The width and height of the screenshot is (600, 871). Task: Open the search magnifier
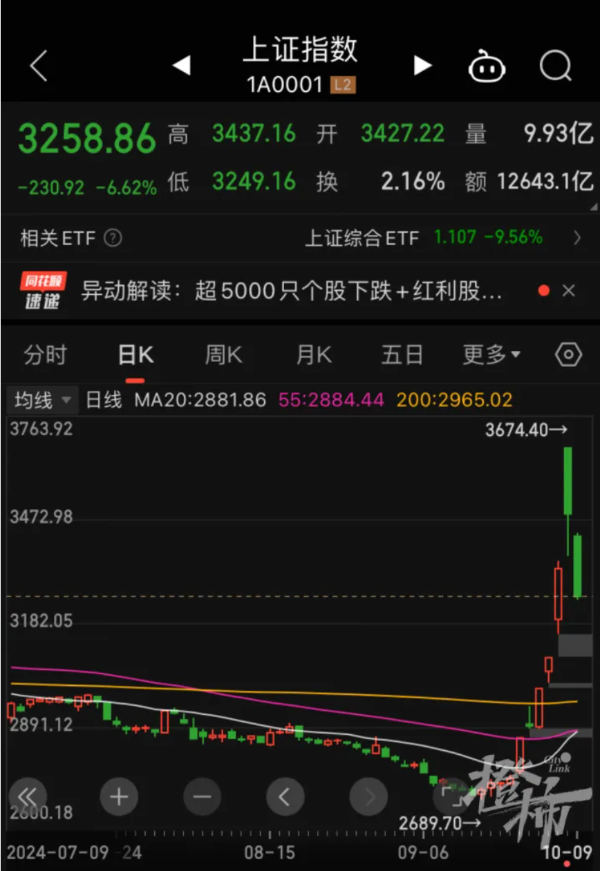(x=554, y=67)
